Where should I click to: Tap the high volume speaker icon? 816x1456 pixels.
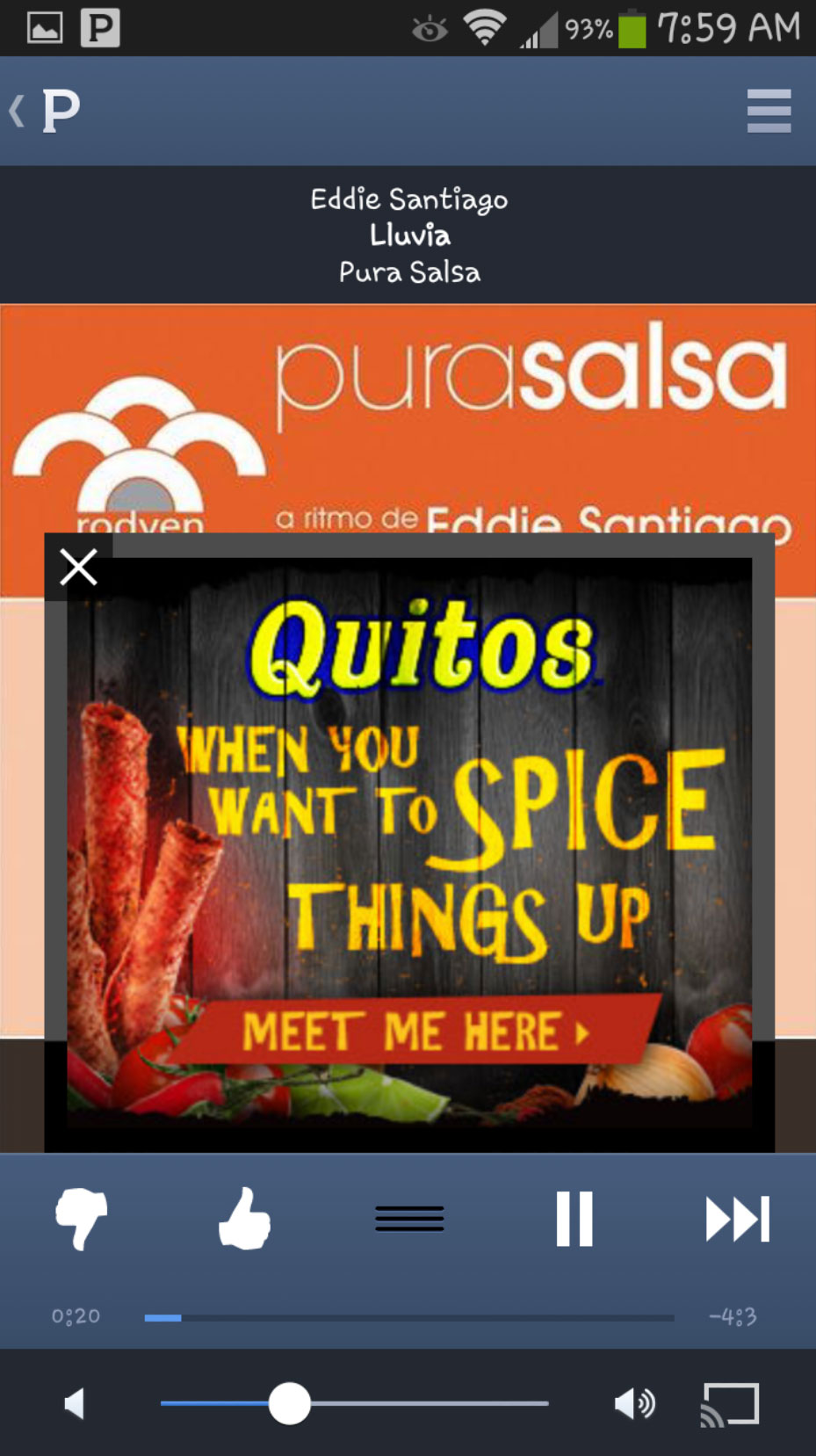coord(634,1403)
